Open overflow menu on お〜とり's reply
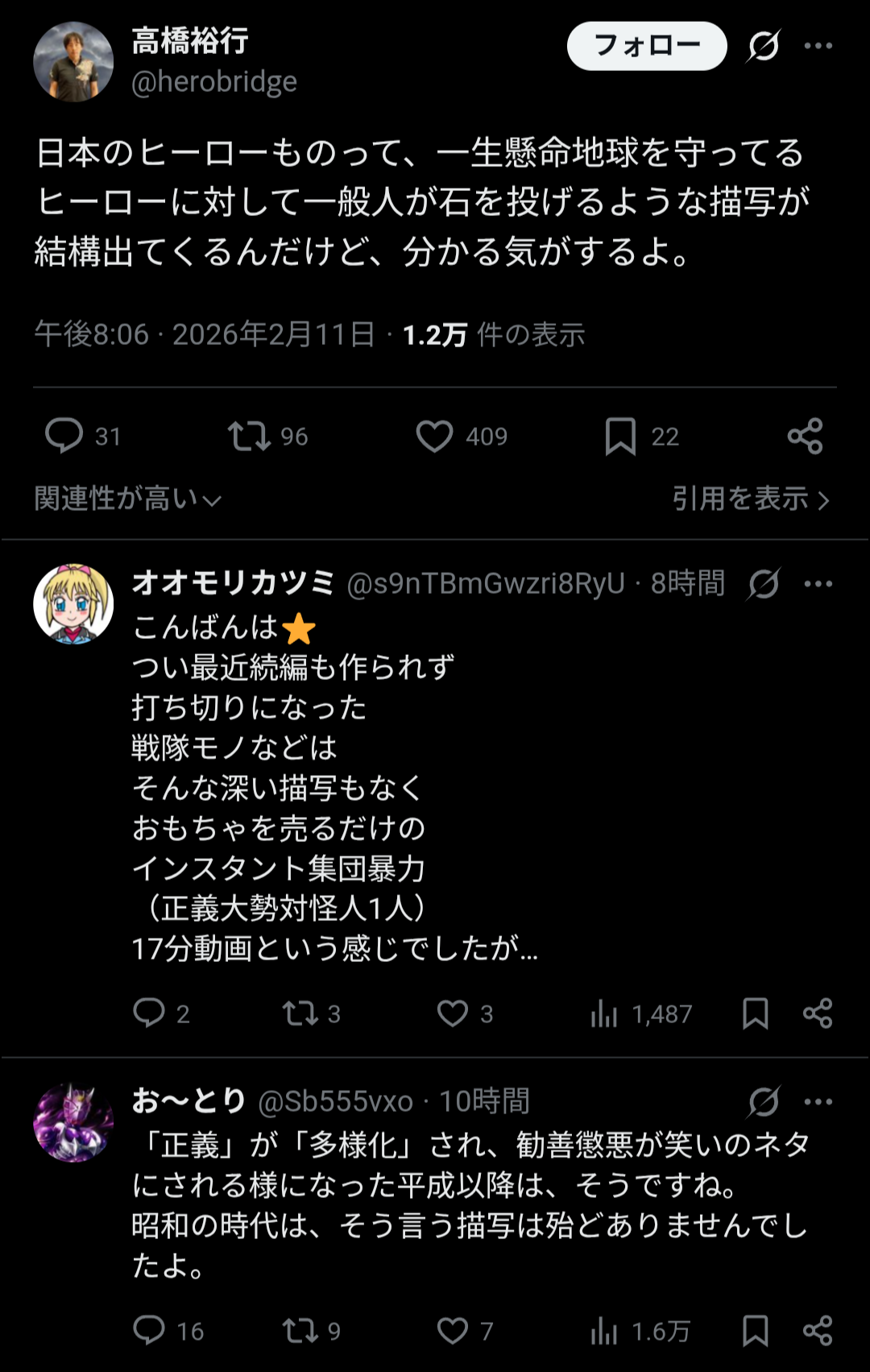870x1372 pixels. point(818,1102)
